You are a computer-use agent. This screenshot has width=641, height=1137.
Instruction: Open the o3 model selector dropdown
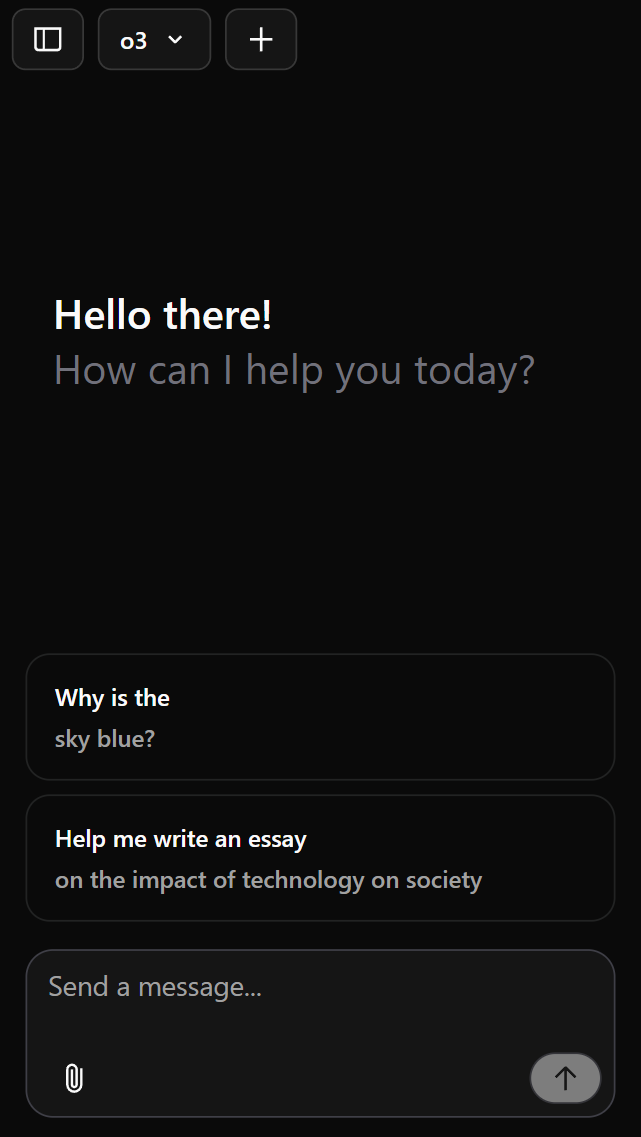[x=154, y=39]
